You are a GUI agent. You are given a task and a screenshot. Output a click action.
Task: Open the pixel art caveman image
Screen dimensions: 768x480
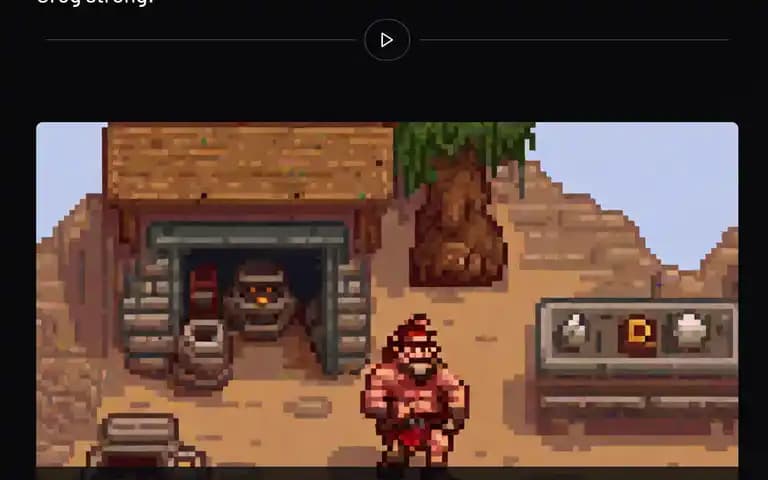(387, 295)
